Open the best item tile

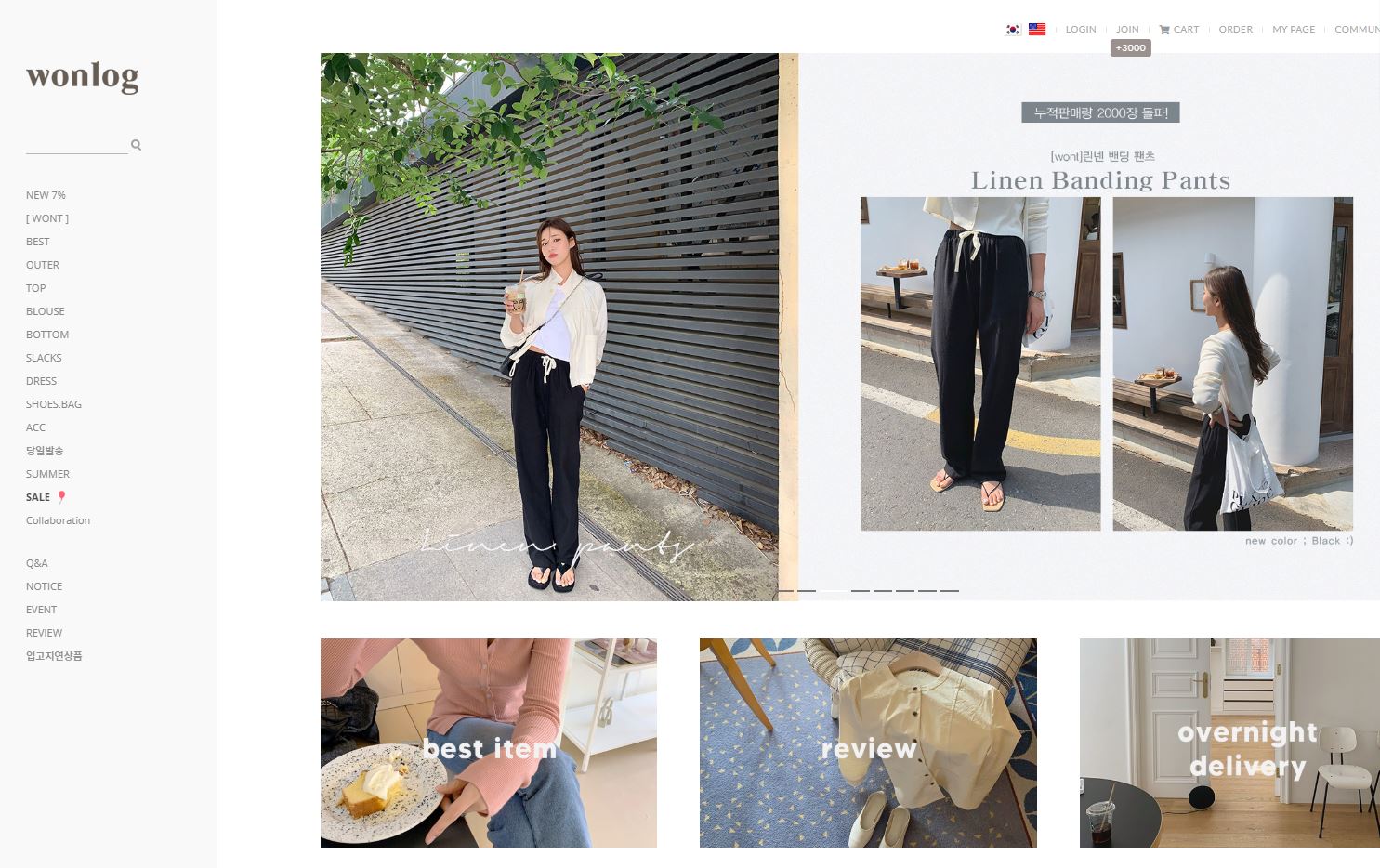click(x=489, y=743)
